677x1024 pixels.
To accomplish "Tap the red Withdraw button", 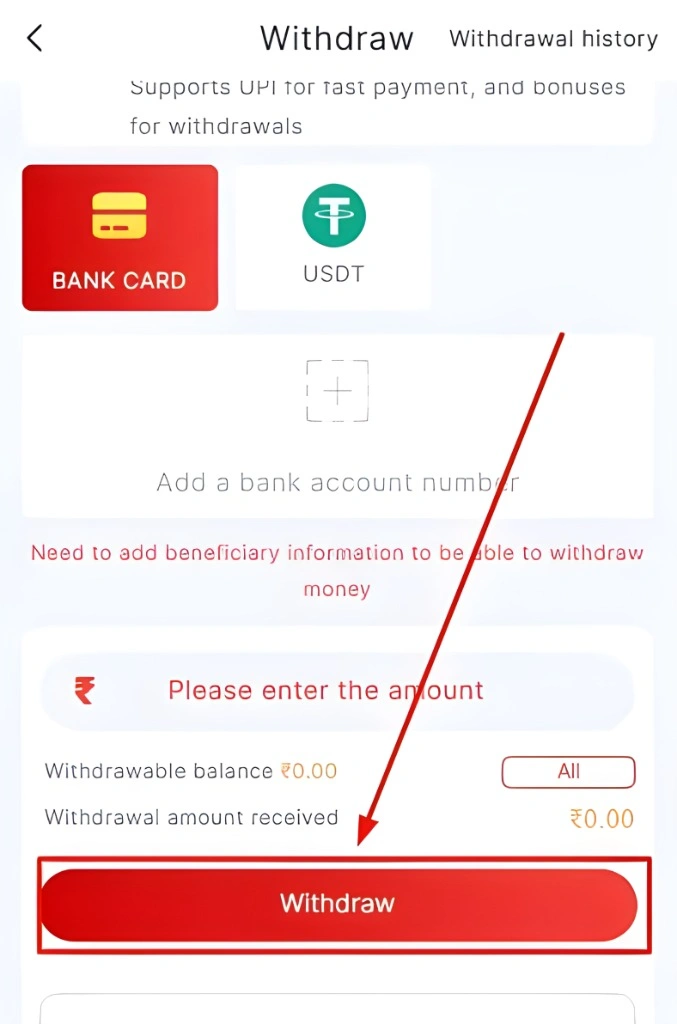I will coord(338,904).
